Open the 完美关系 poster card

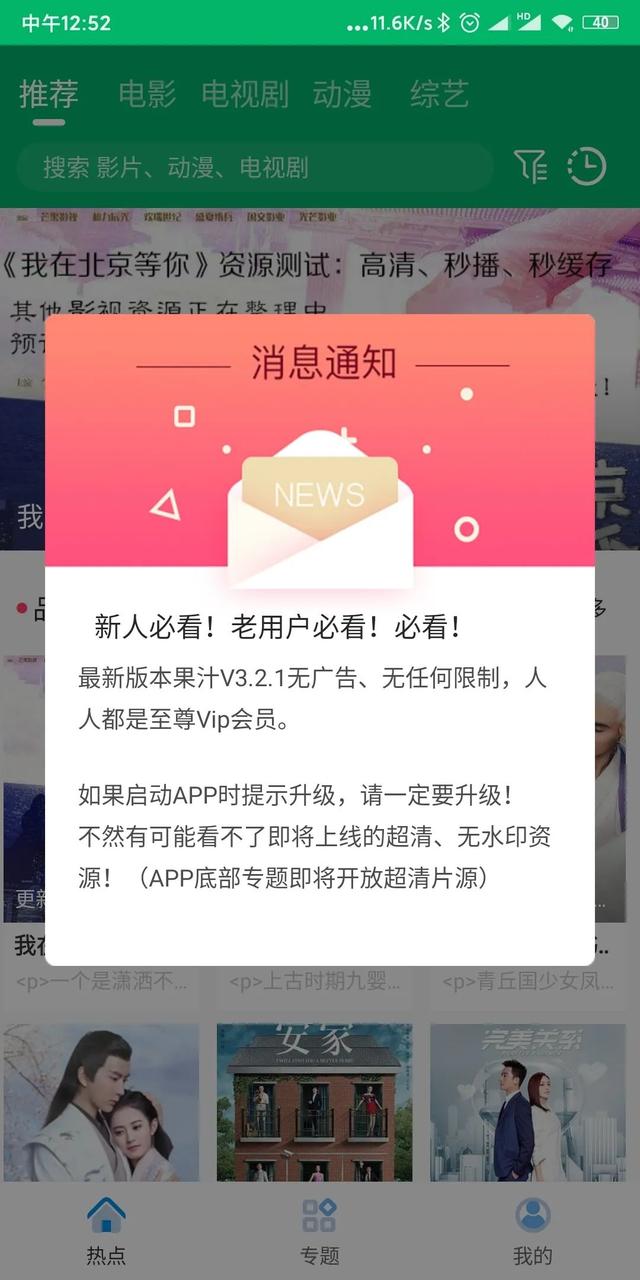527,1100
